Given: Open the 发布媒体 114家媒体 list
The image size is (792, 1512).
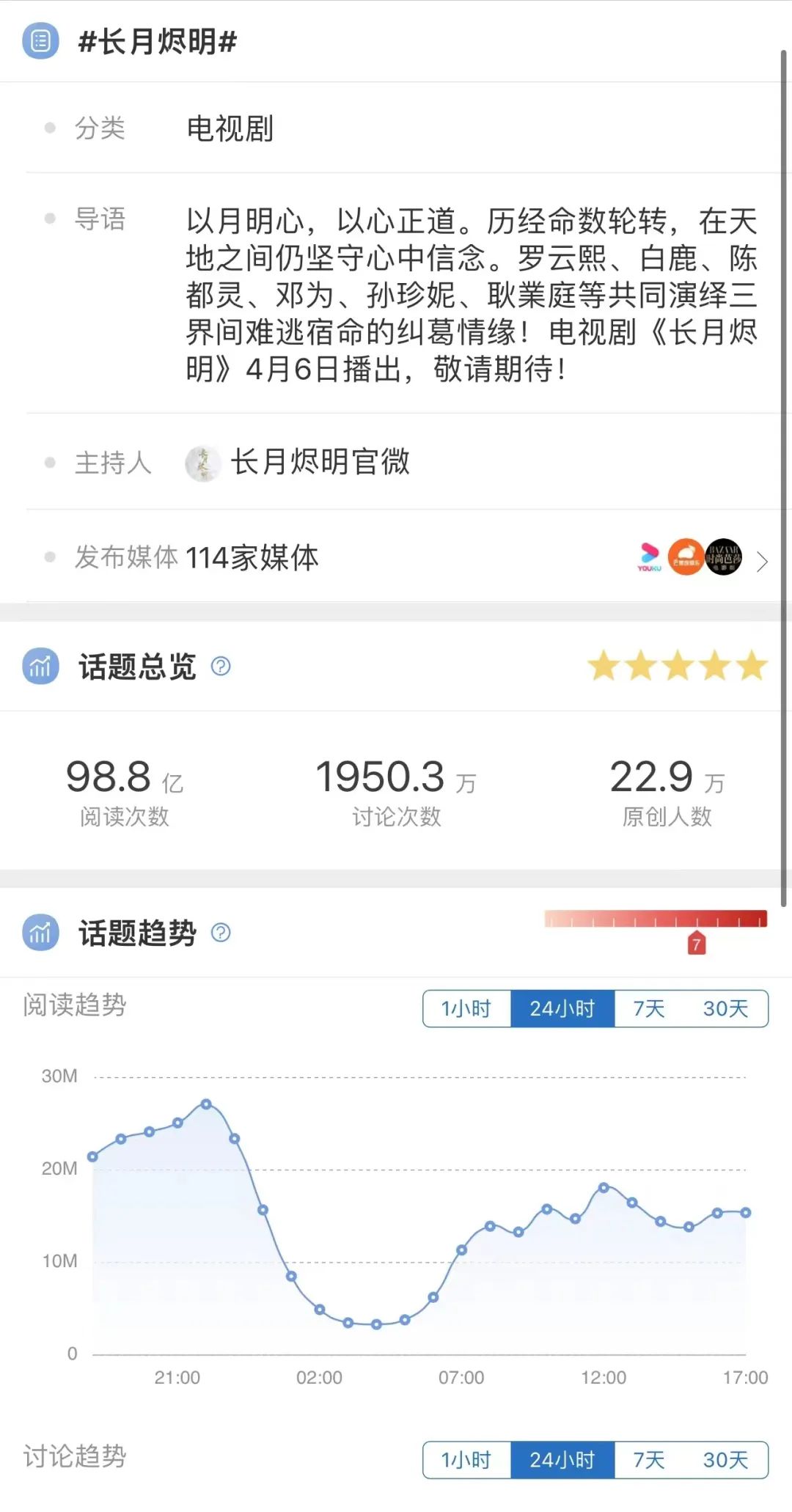Looking at the screenshot, I should (x=761, y=561).
